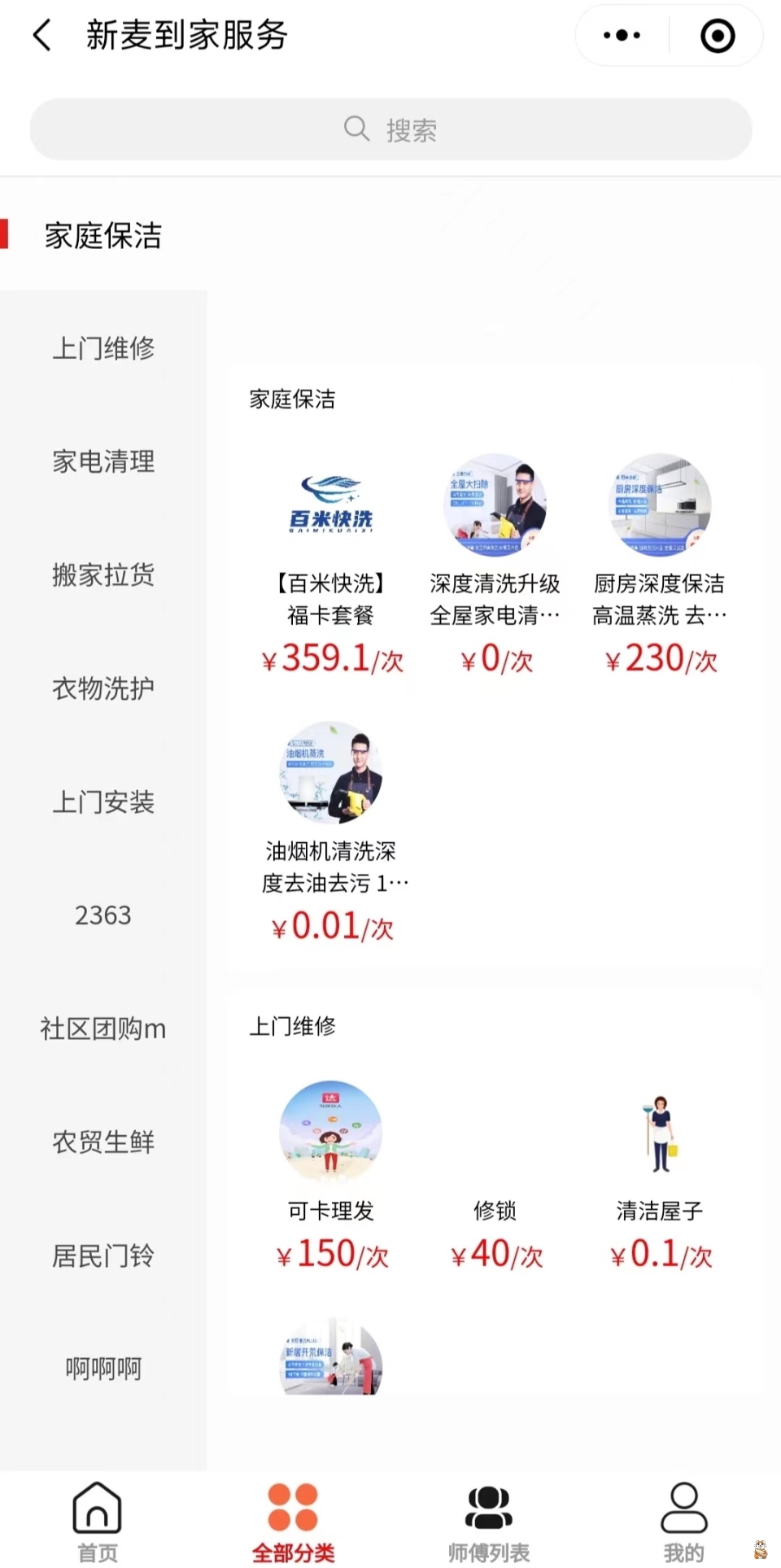Tap the 搜索 search box
This screenshot has height=1568, width=781.
click(x=390, y=129)
